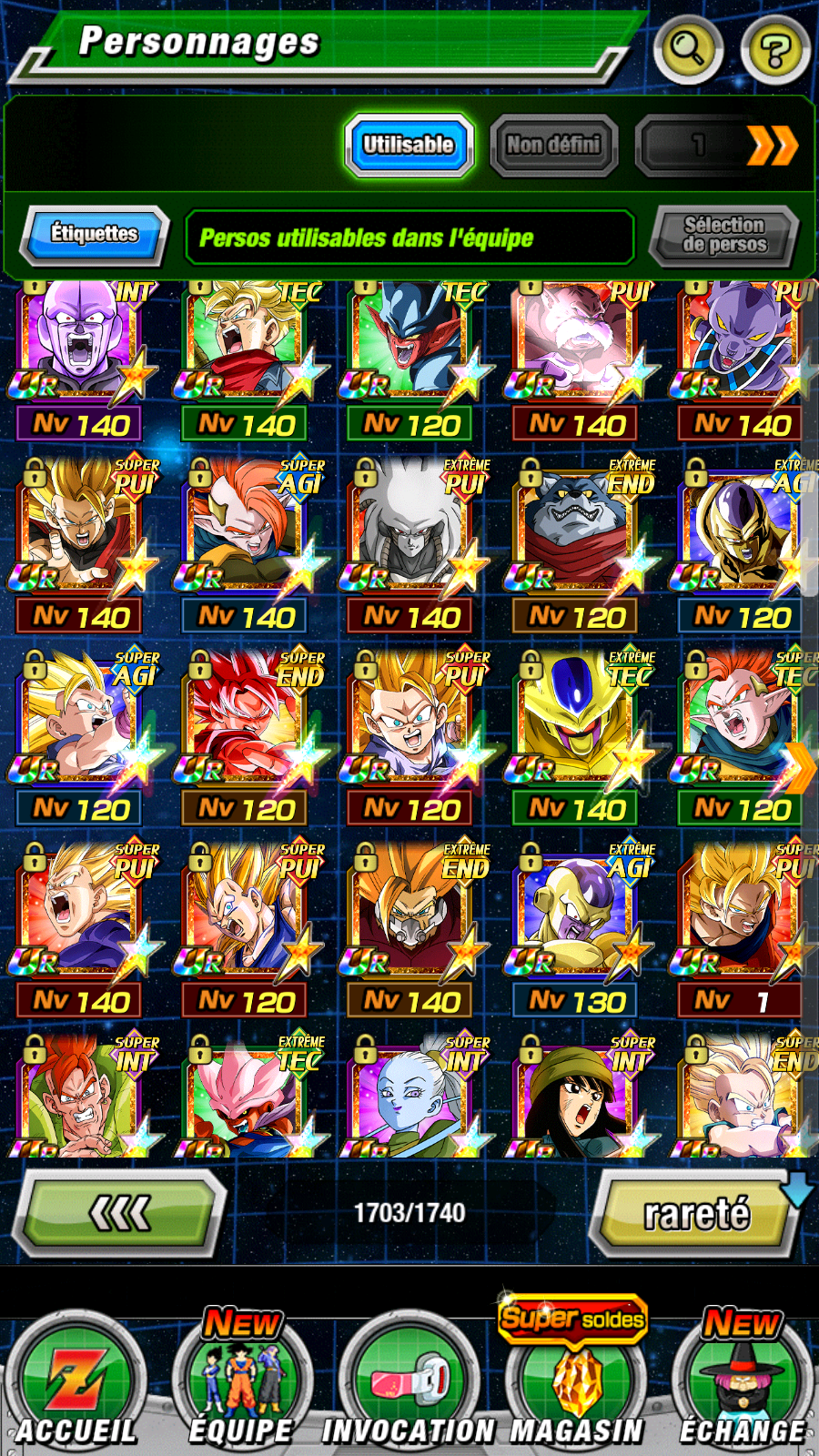Change sort order via rareté button
The width and height of the screenshot is (819, 1456).
coord(696,1214)
